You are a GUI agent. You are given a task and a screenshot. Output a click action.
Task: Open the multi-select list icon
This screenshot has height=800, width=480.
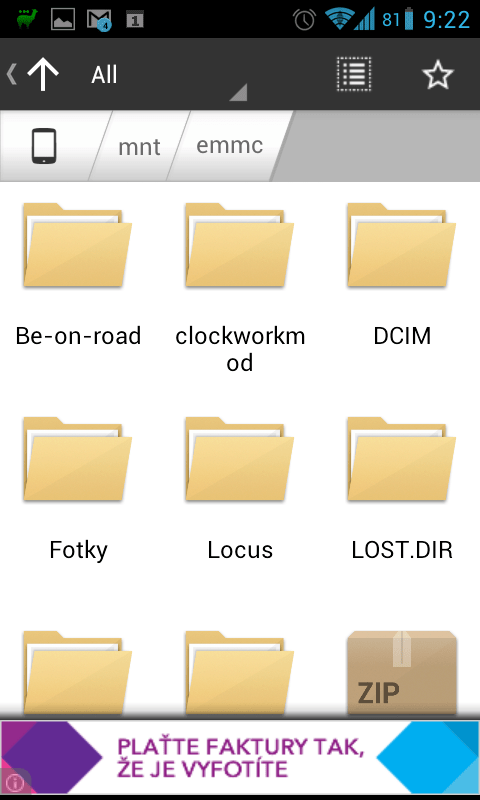[x=353, y=74]
